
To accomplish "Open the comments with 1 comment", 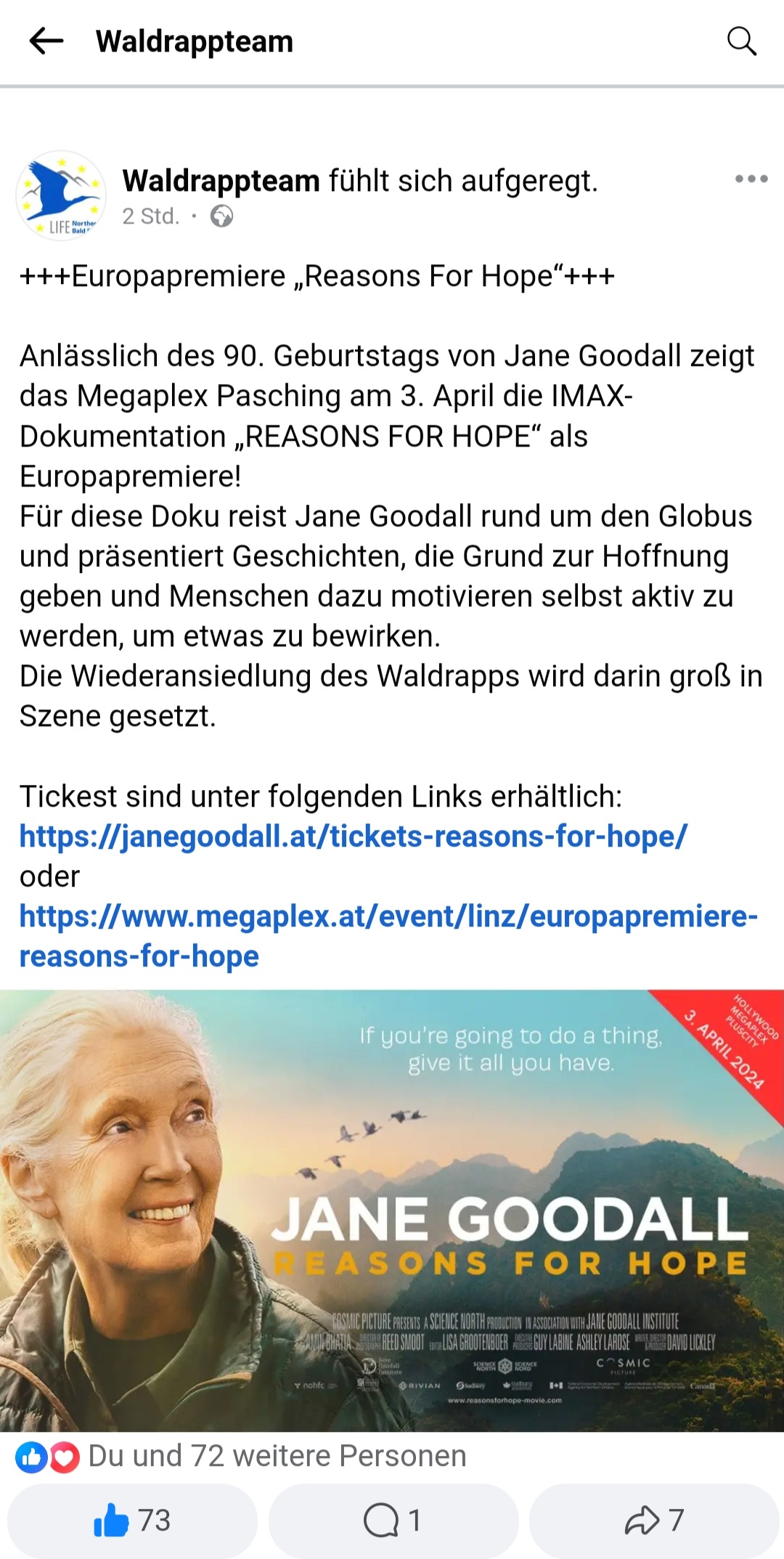I will (x=393, y=1520).
